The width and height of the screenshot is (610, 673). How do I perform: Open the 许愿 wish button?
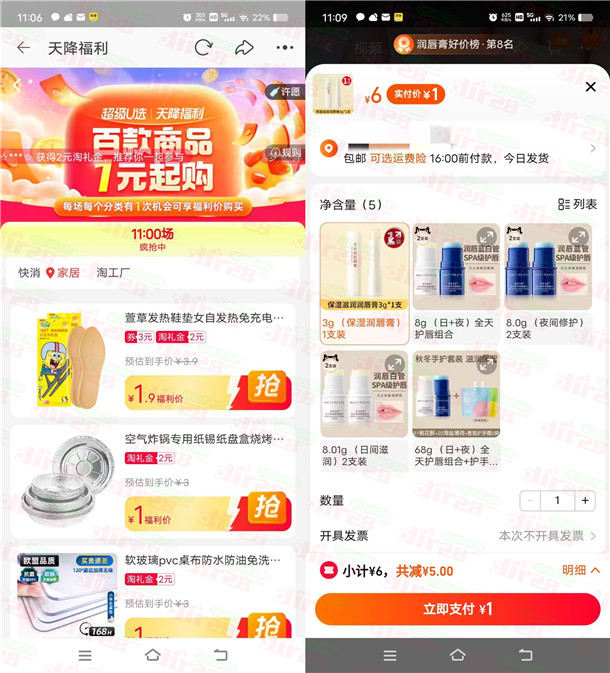[x=282, y=91]
